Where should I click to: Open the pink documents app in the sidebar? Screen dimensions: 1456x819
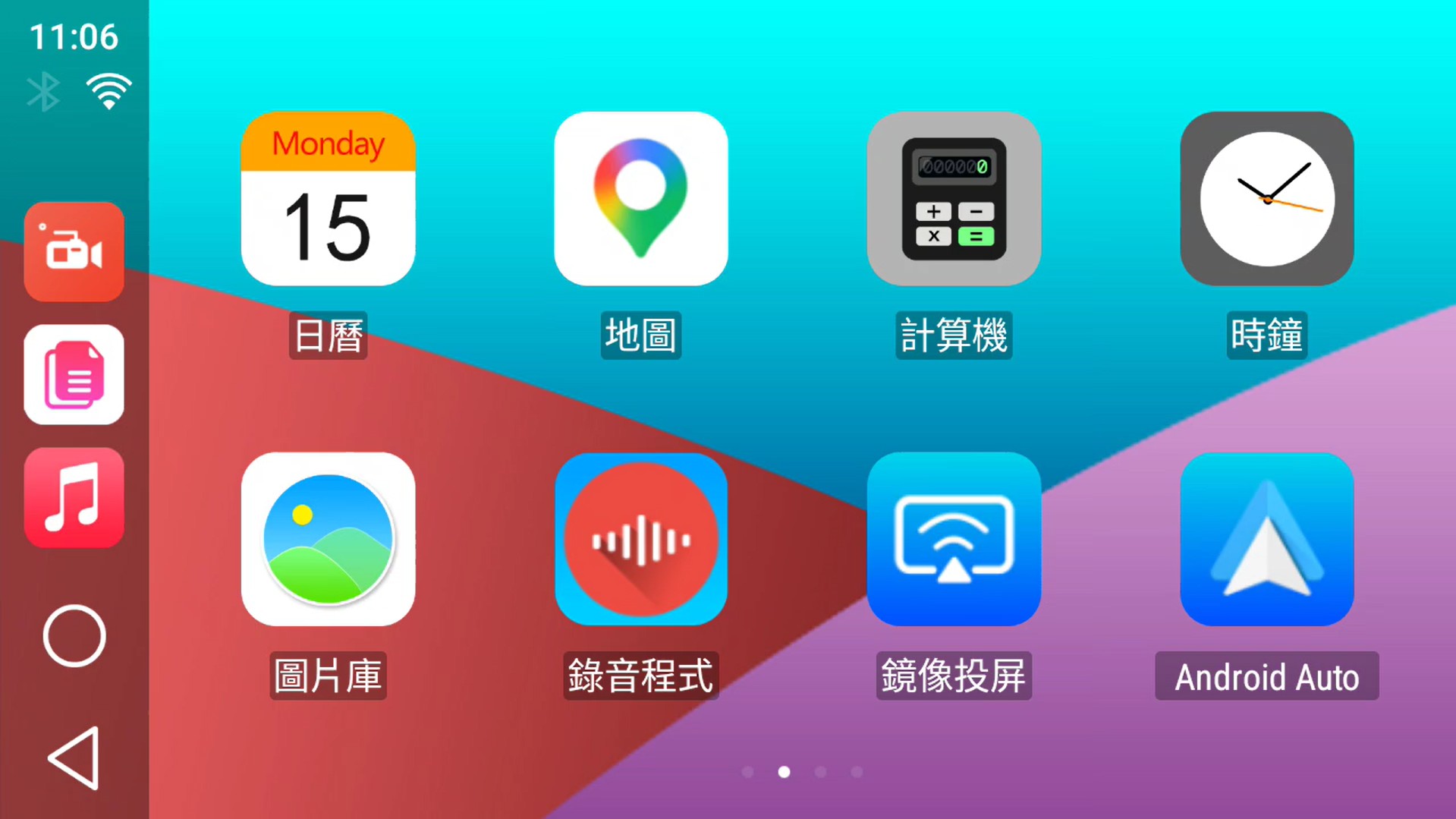click(74, 374)
